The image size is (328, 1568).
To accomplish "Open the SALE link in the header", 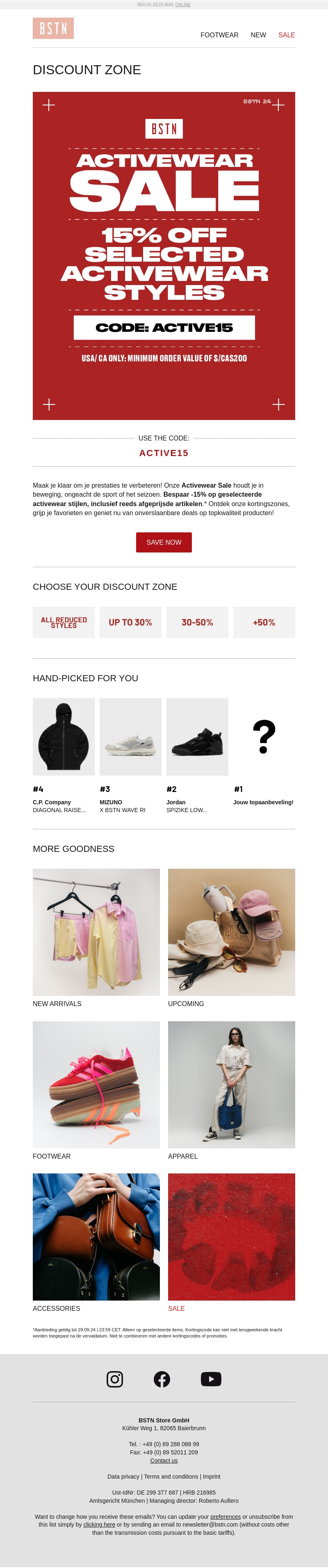I will (286, 35).
